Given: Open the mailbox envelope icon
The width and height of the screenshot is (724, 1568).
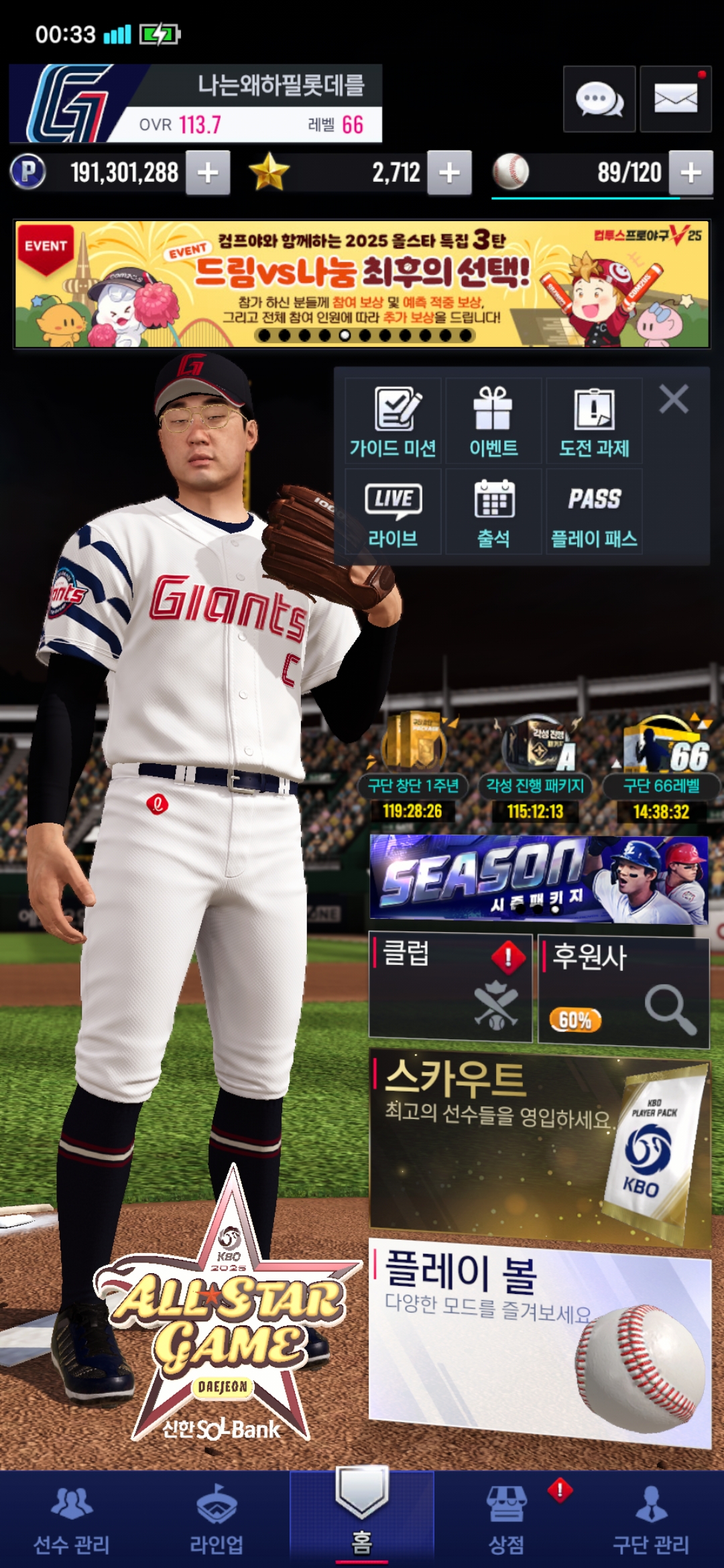Looking at the screenshot, I should (675, 99).
